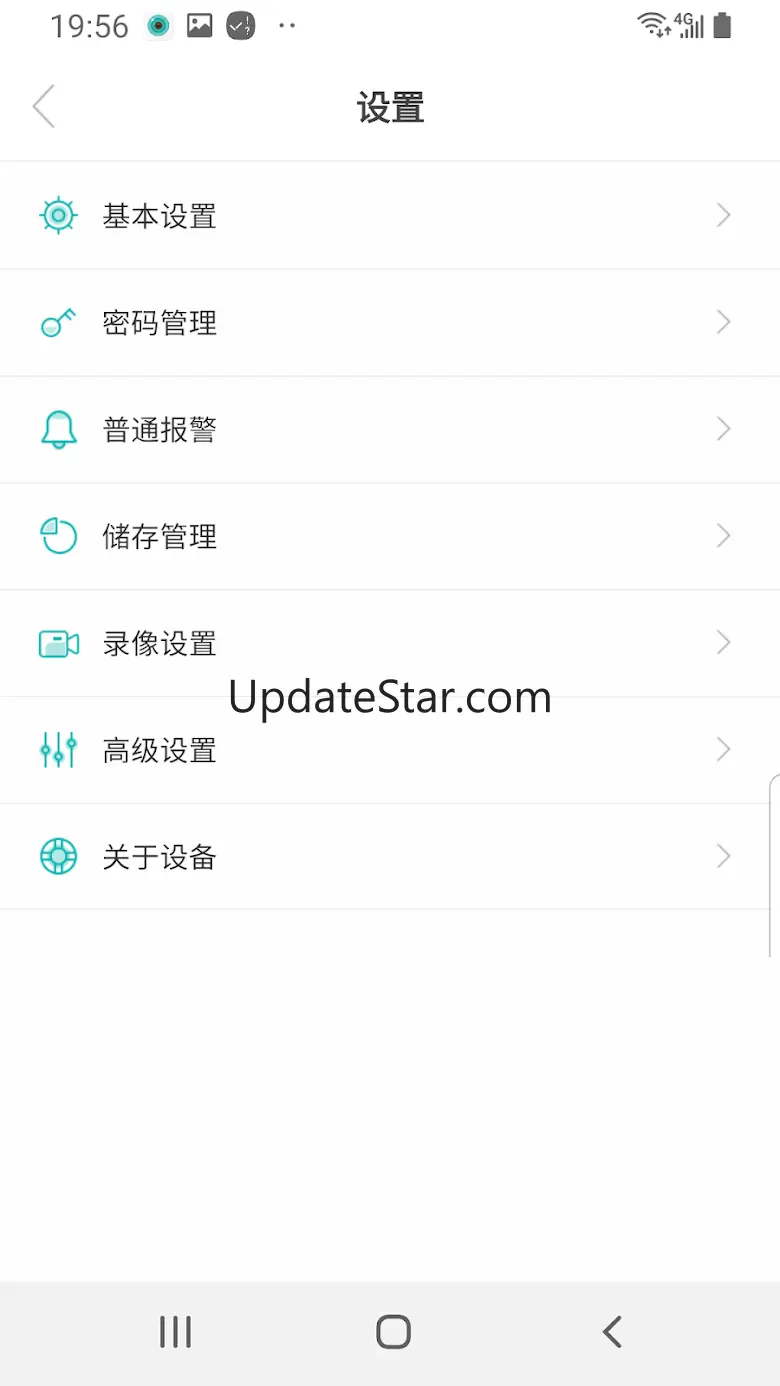Go back using the header arrow
Image resolution: width=780 pixels, height=1386 pixels.
click(44, 107)
